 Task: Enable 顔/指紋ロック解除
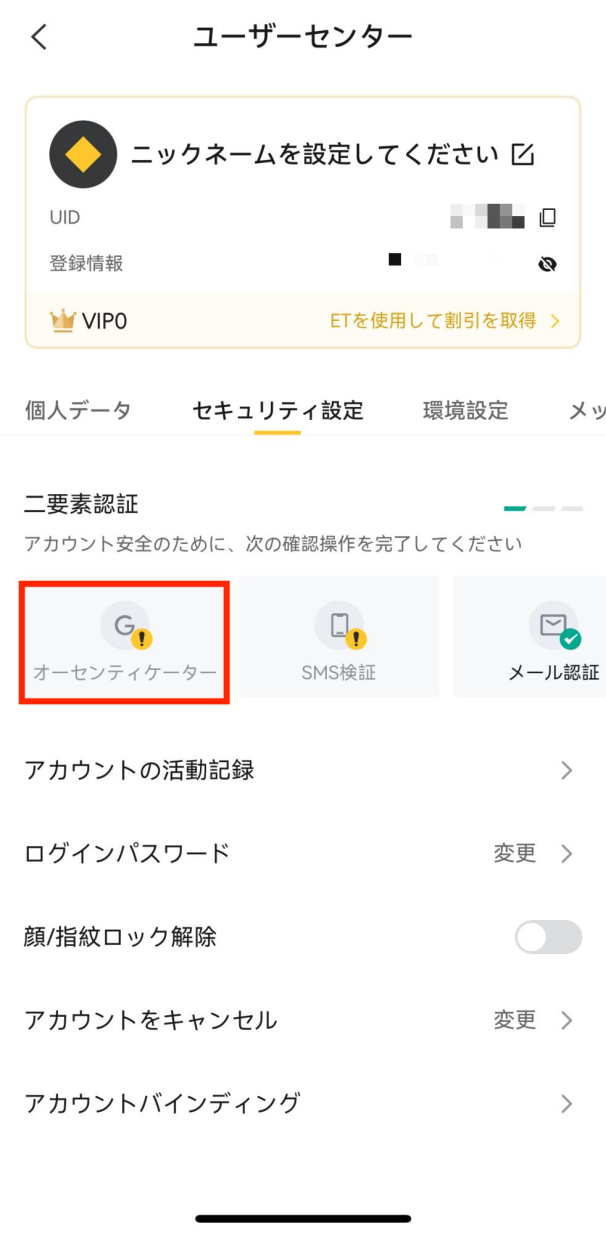pyautogui.click(x=548, y=937)
